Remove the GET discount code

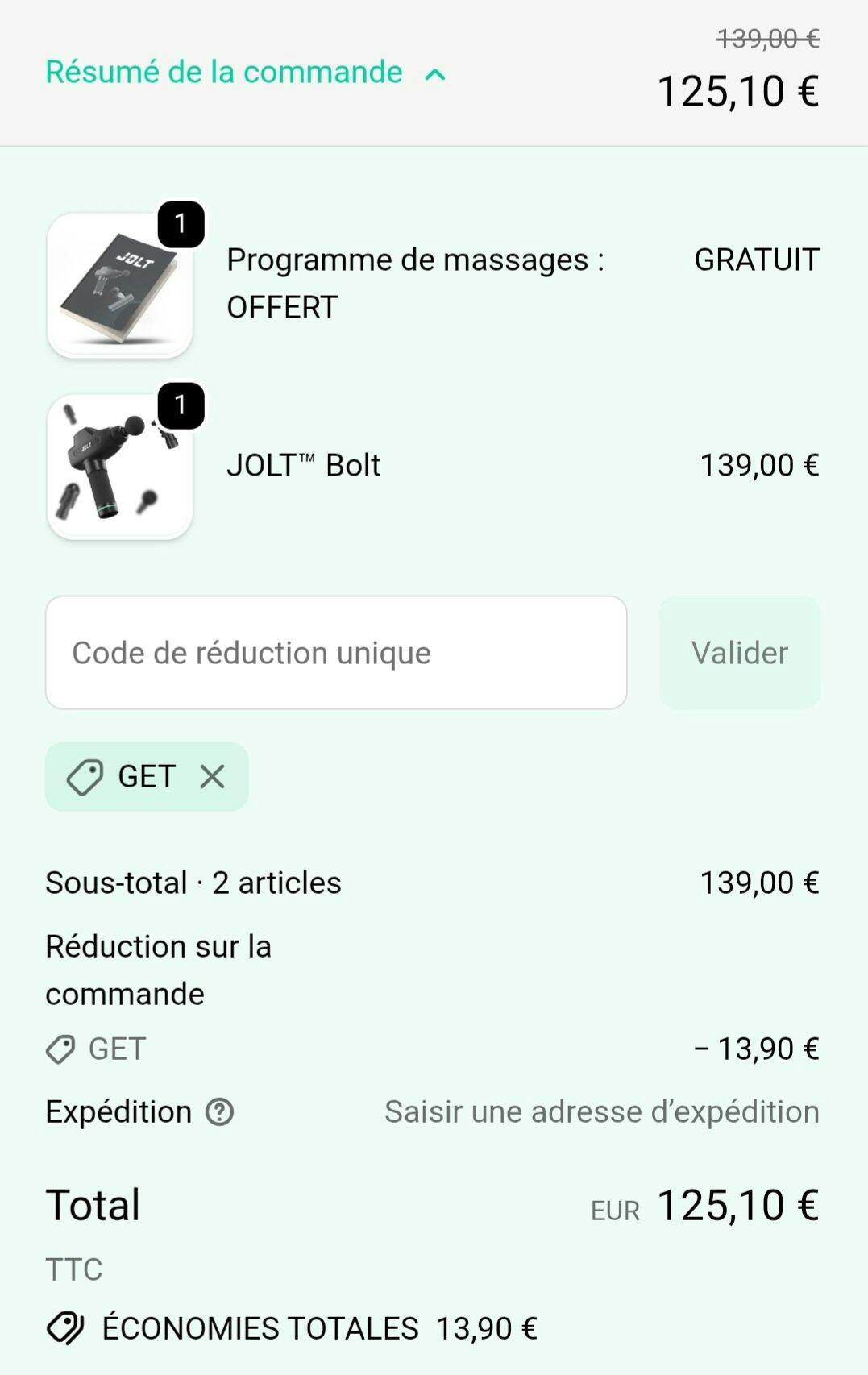[213, 777]
